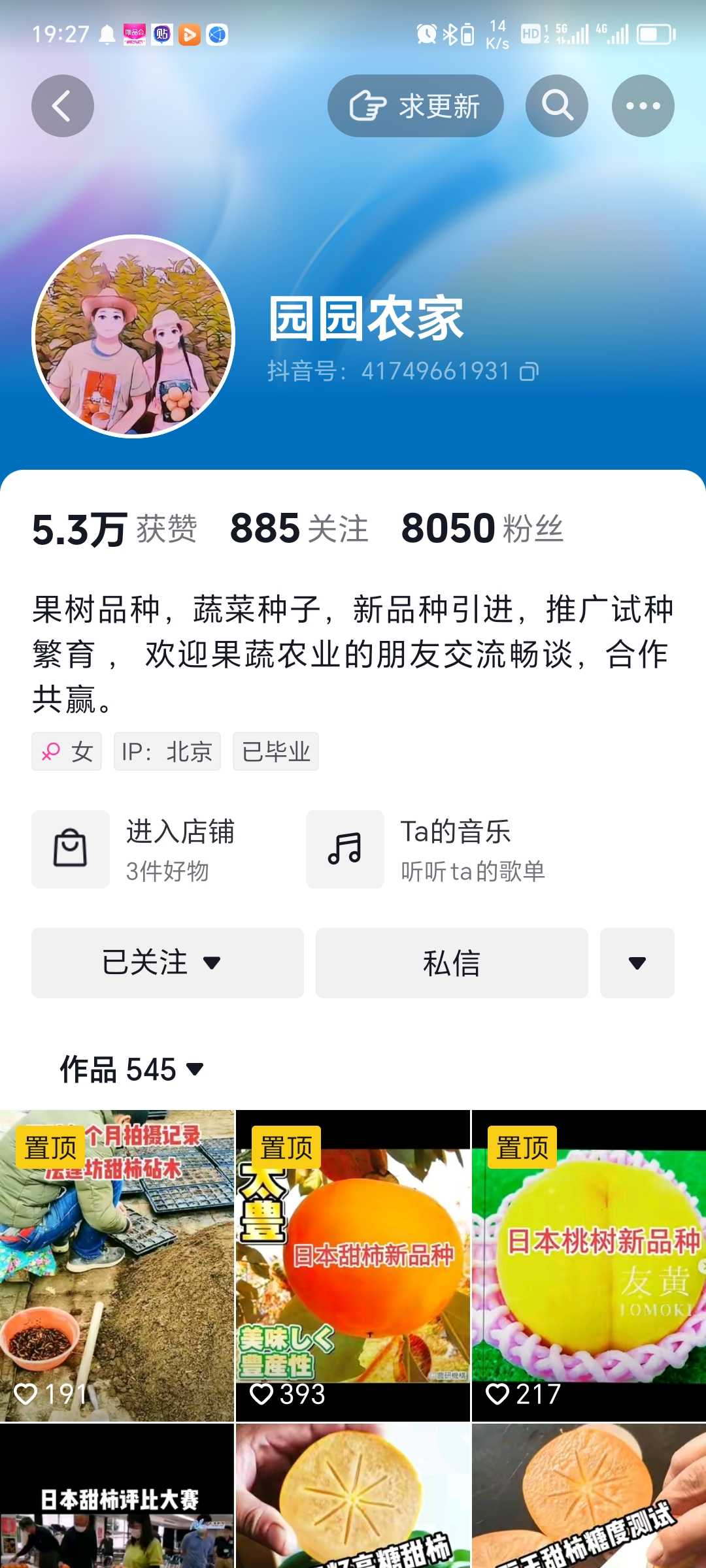Open search on this profile
706x1568 pixels.
(x=557, y=106)
